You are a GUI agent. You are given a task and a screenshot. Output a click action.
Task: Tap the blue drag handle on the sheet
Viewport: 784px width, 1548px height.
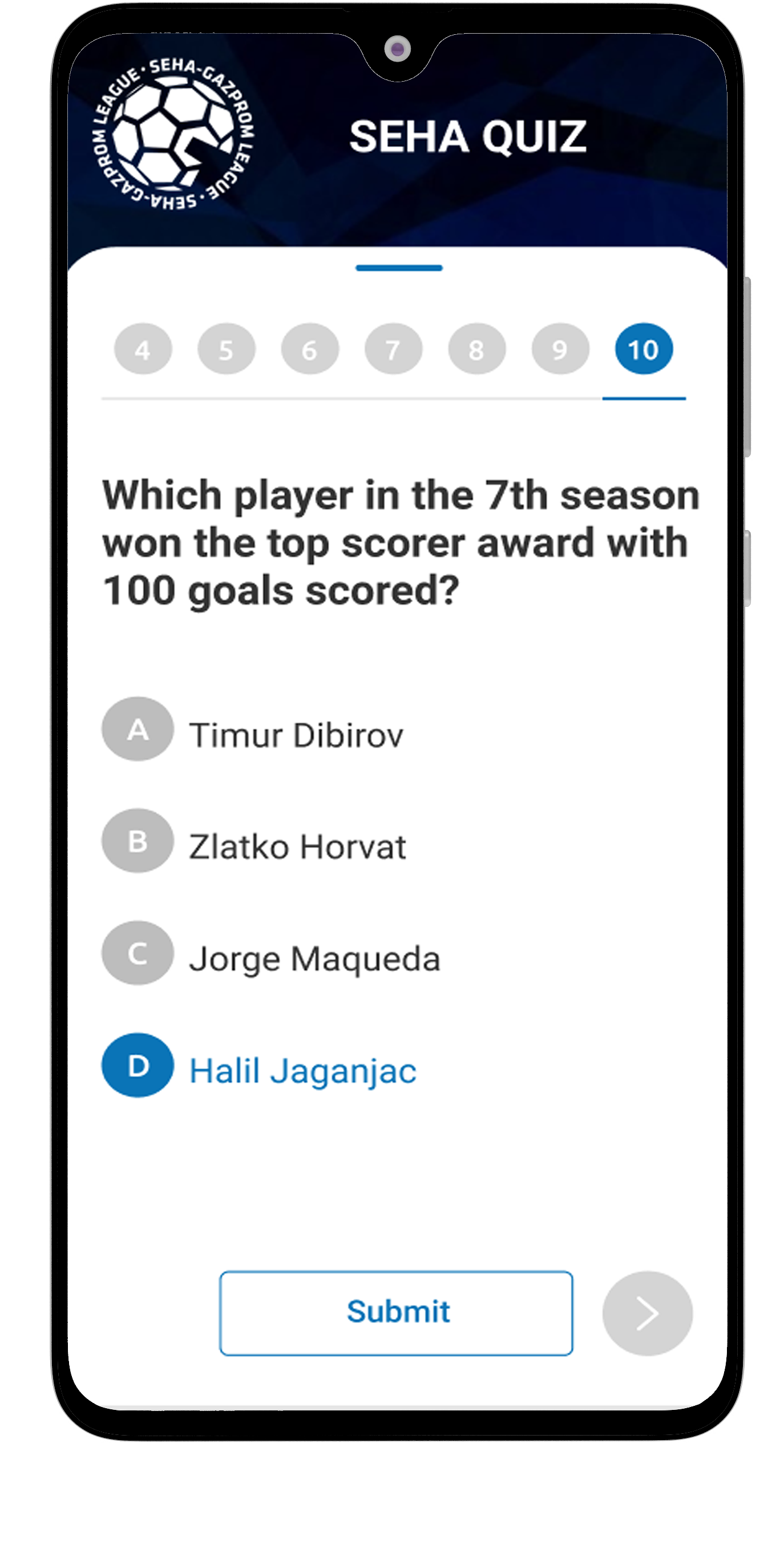[x=399, y=268]
